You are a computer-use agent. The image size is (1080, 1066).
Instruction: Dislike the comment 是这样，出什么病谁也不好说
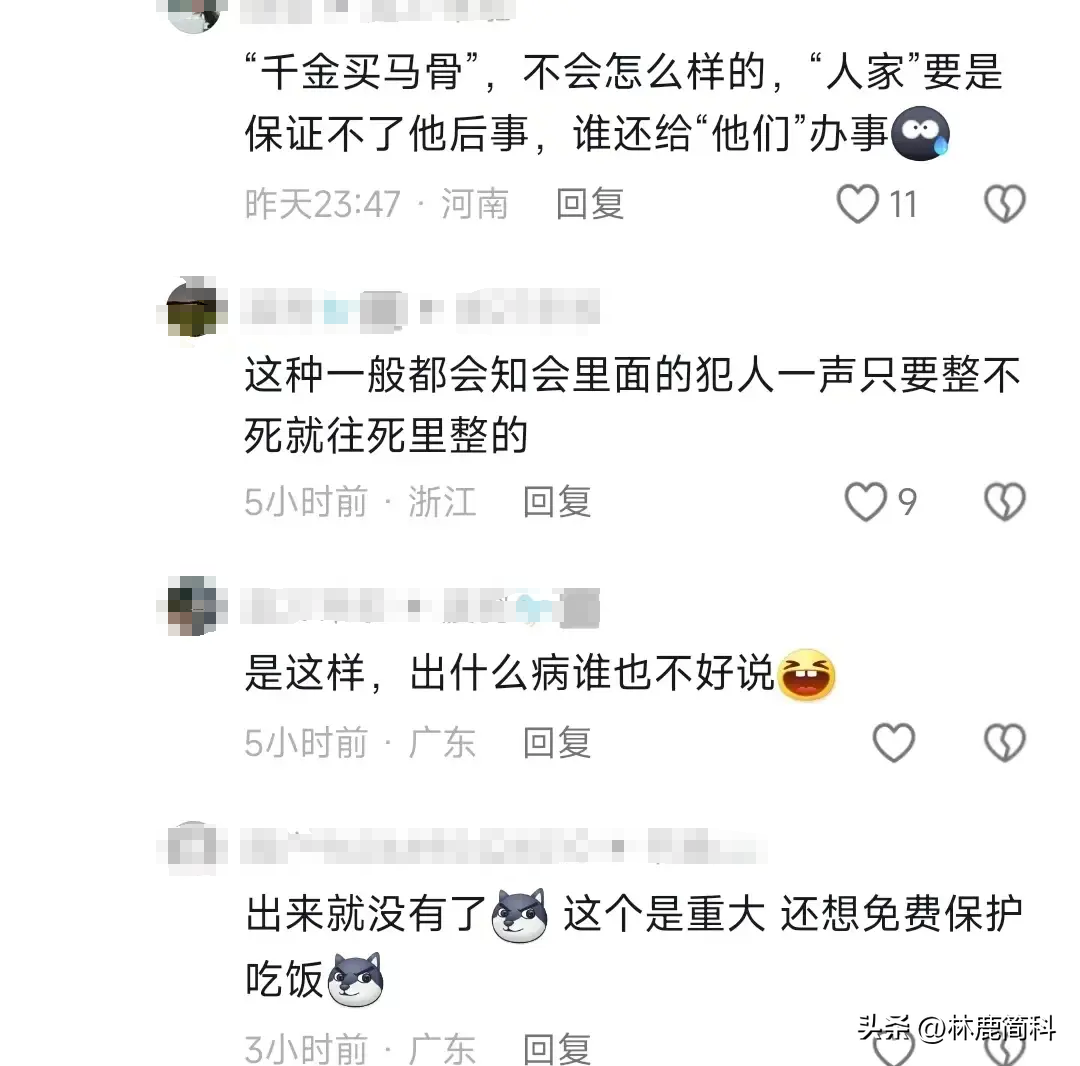pyautogui.click(x=1004, y=743)
